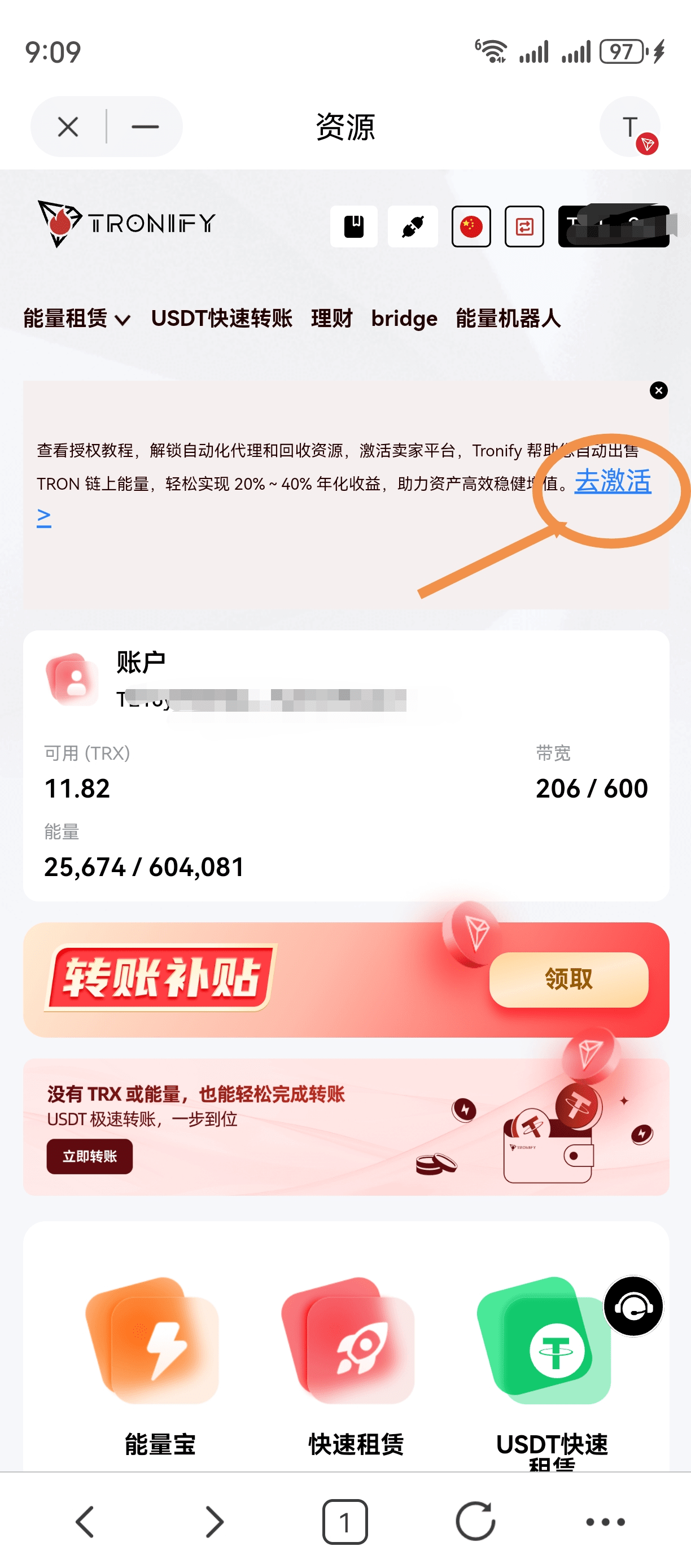Go to USDT快速转账 page

(221, 319)
